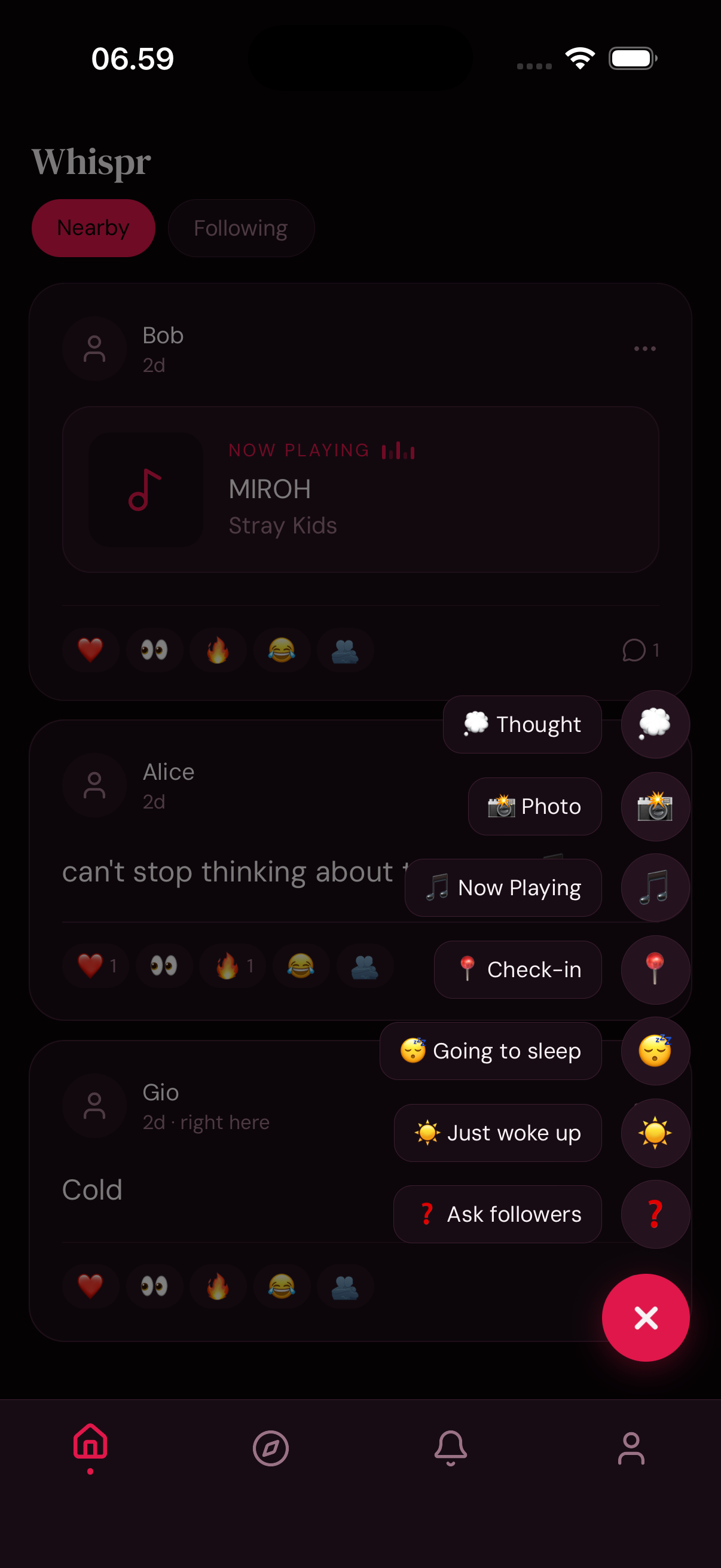Pick the Going to sleep status
This screenshot has height=1568, width=721.
pyautogui.click(x=490, y=1051)
